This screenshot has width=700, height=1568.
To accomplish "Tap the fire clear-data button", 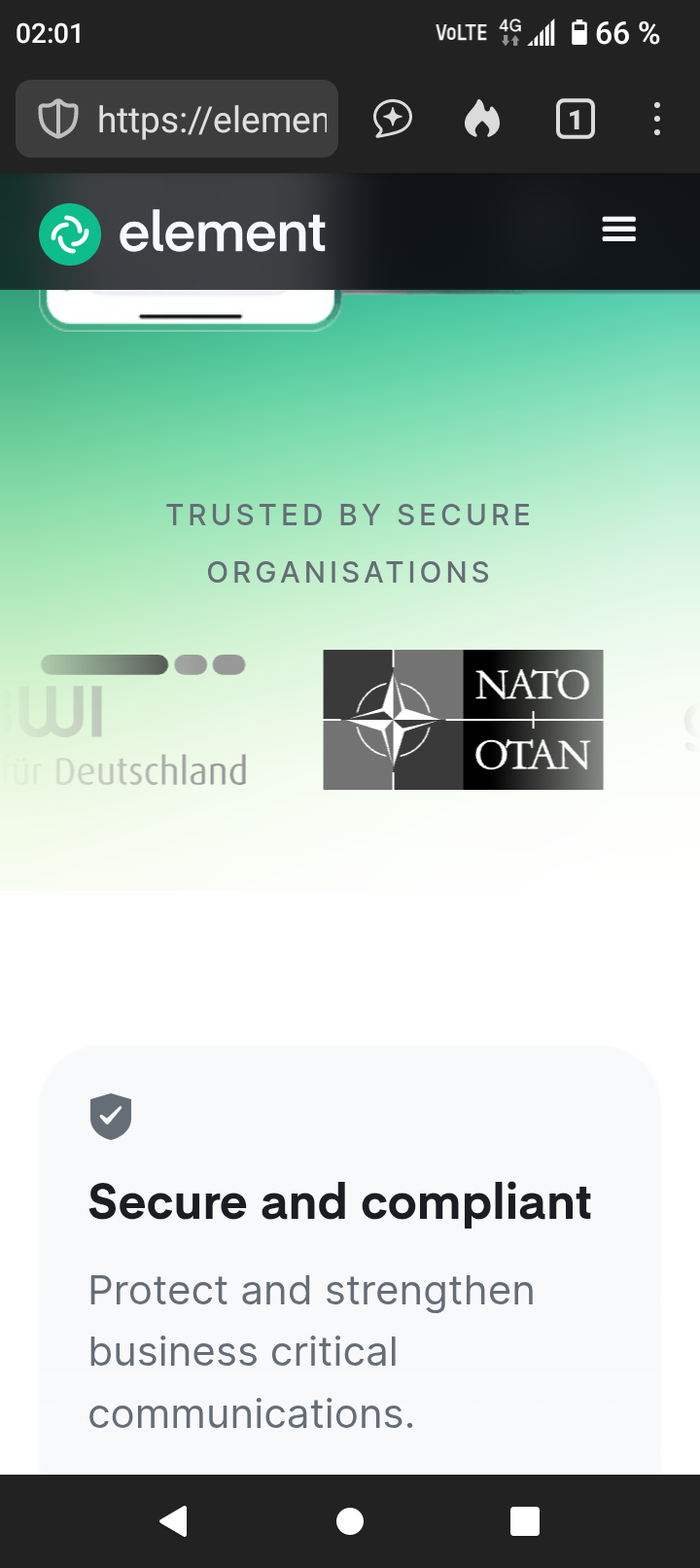I will pyautogui.click(x=482, y=120).
